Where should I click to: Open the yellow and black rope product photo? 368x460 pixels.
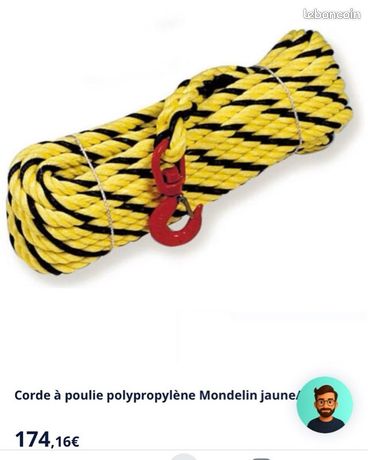pos(180,152)
